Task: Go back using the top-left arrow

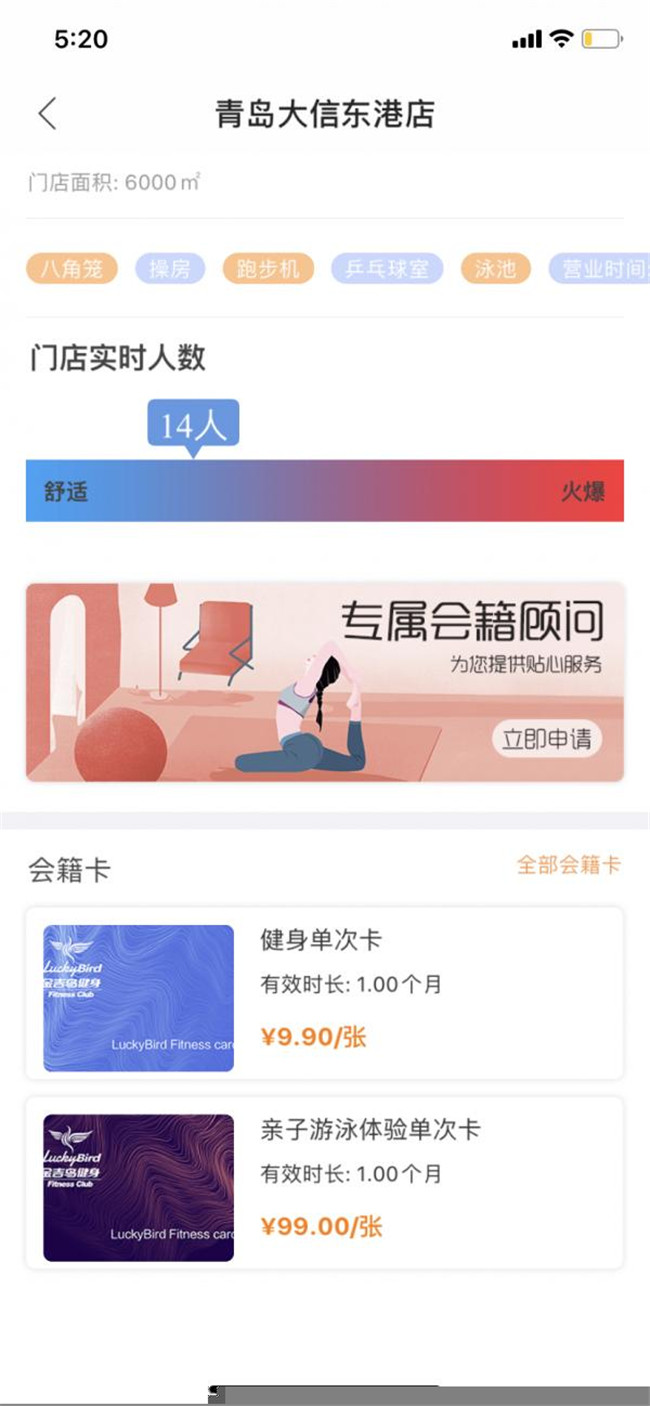Action: 47,114
